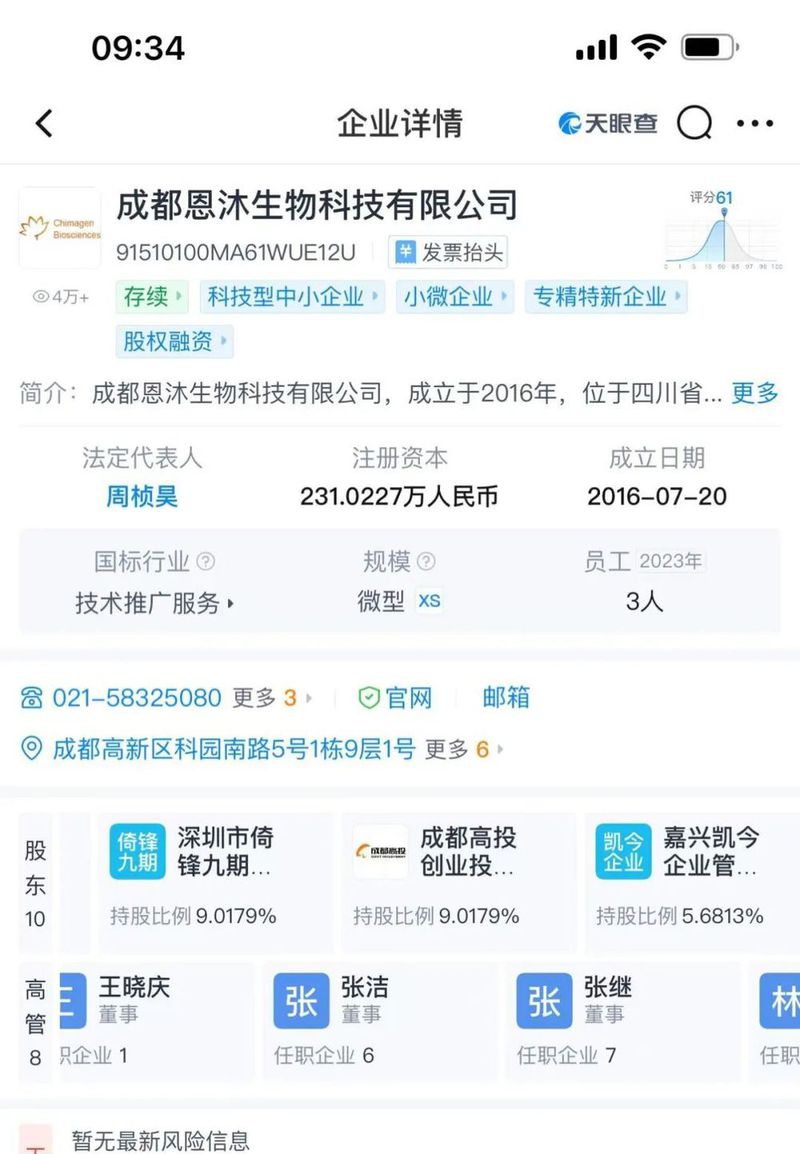Viewport: 800px width, 1154px height.
Task: Tap the 发票抬头 button
Action: (448, 252)
